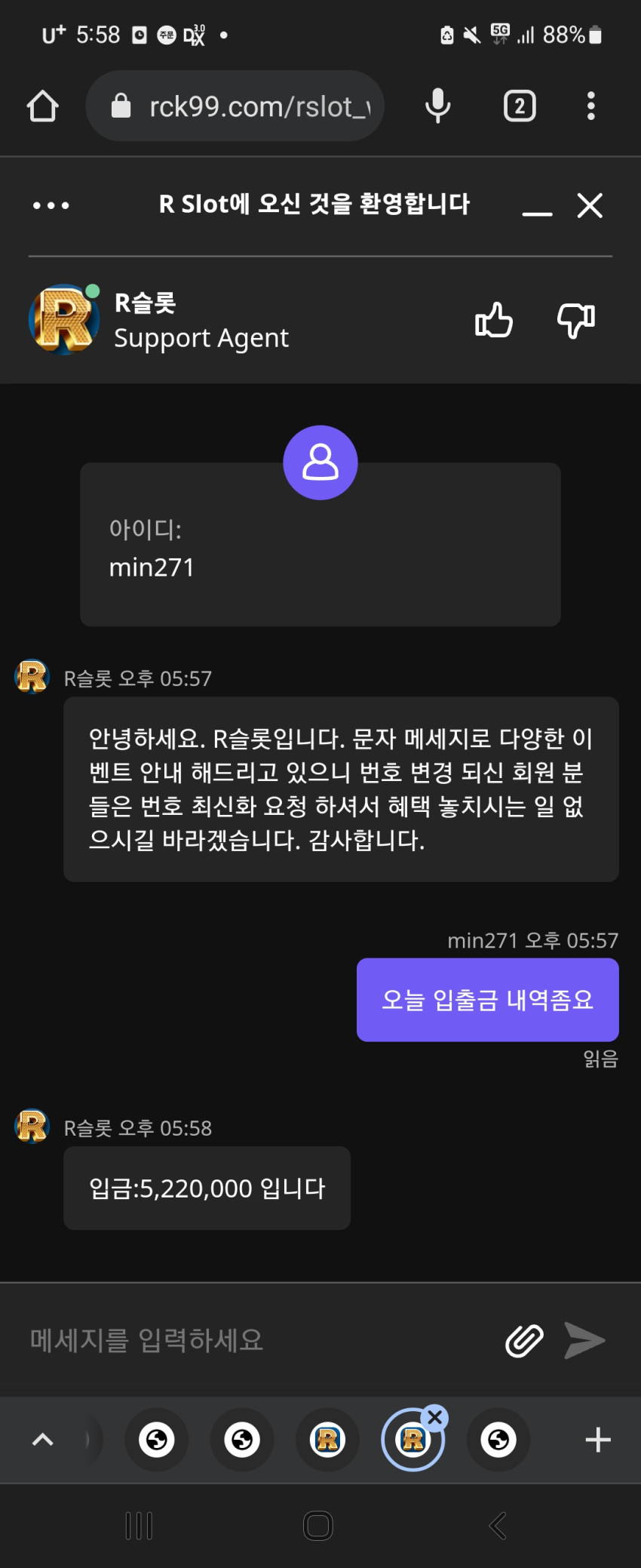641x1568 pixels.
Task: Close the currently selected R slot tab
Action: point(435,1418)
